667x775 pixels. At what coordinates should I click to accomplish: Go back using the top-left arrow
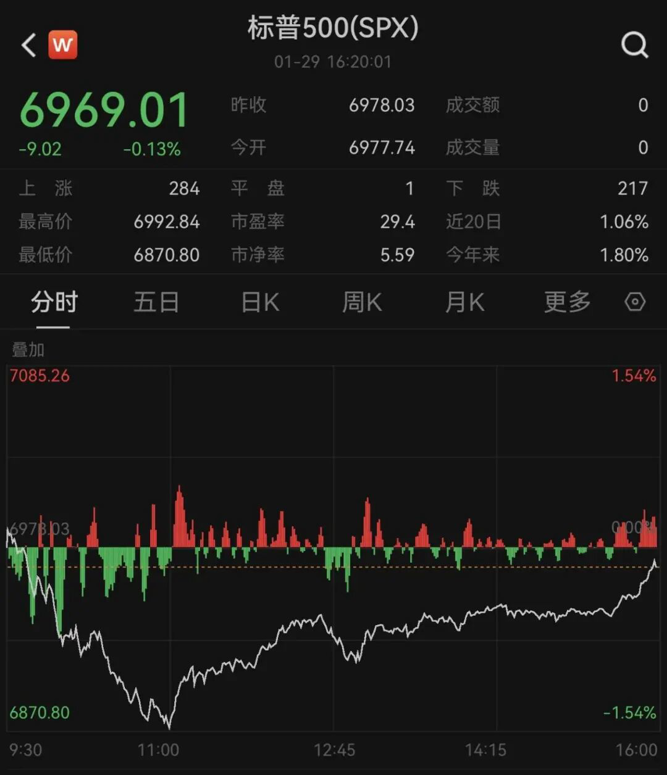tap(28, 45)
